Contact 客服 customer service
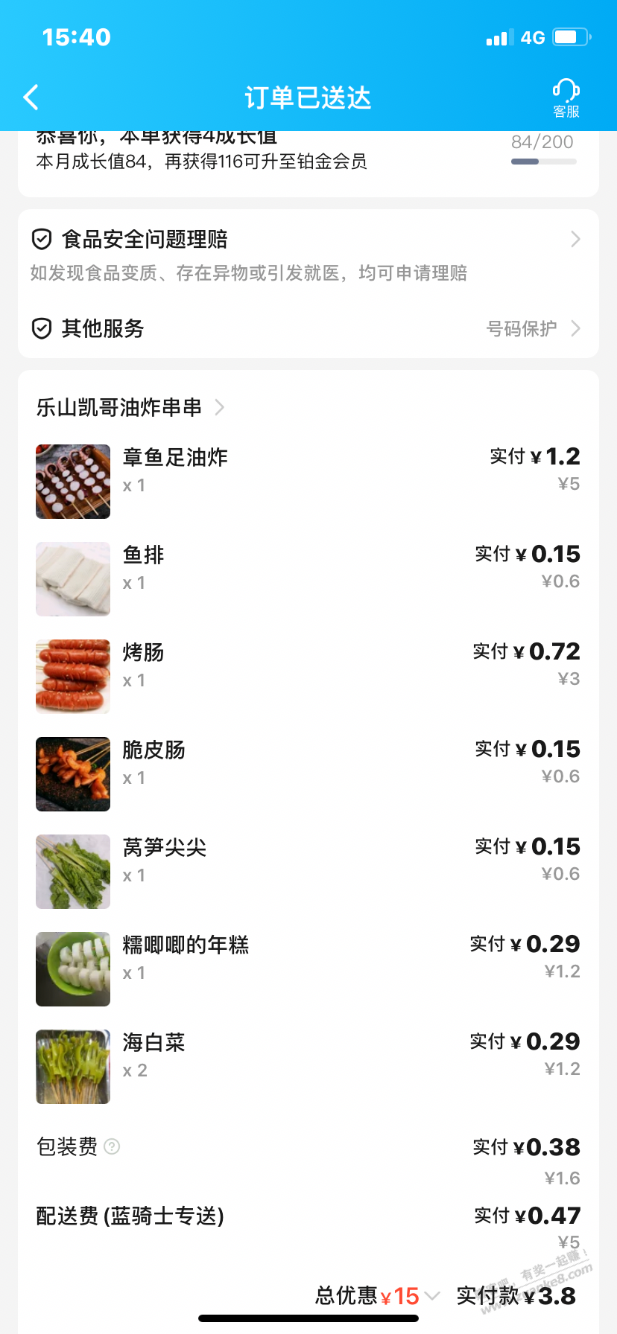The height and width of the screenshot is (1334, 617). click(x=566, y=98)
